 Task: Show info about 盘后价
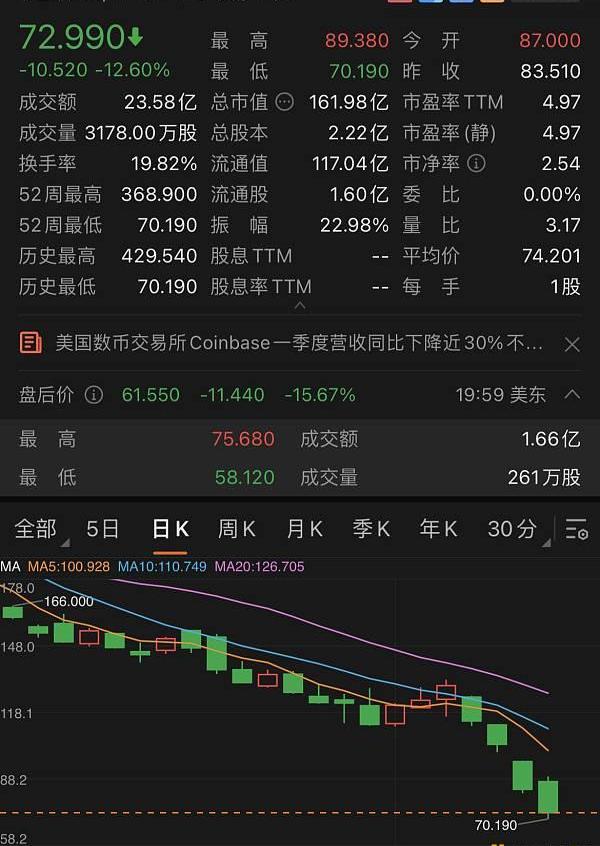click(94, 395)
